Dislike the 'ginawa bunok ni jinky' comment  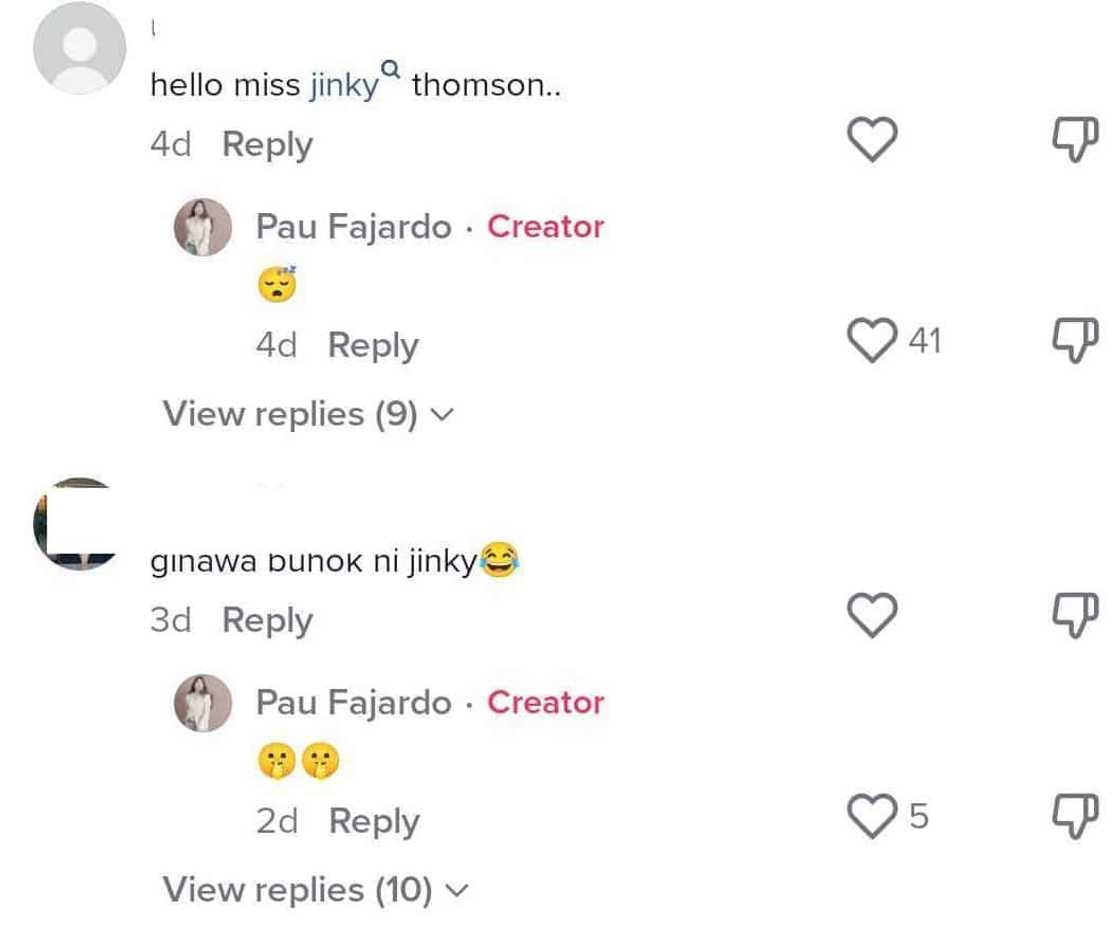pos(1076,616)
